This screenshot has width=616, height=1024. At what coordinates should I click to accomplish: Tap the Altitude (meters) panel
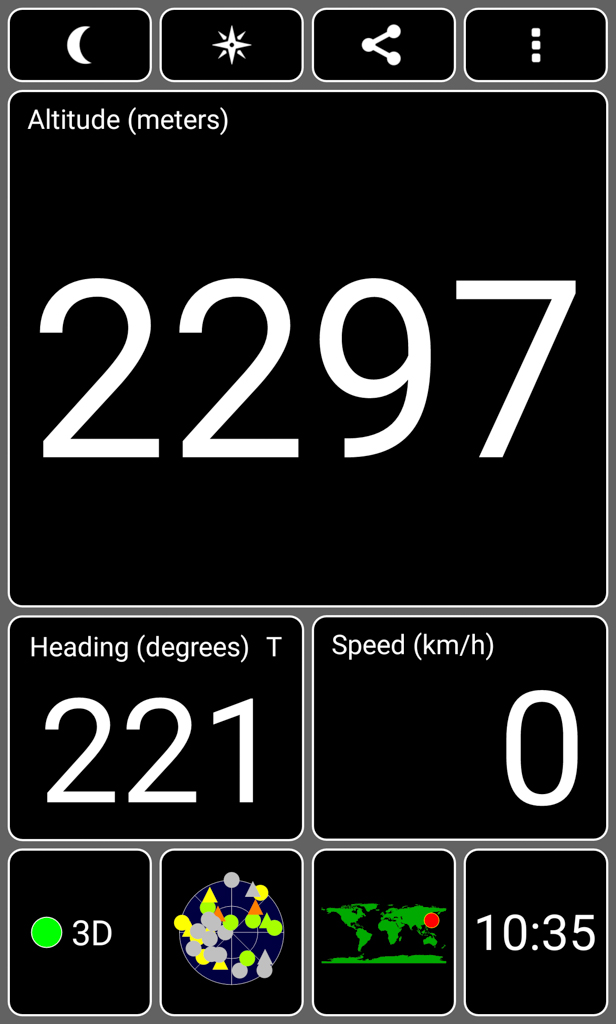coord(308,348)
